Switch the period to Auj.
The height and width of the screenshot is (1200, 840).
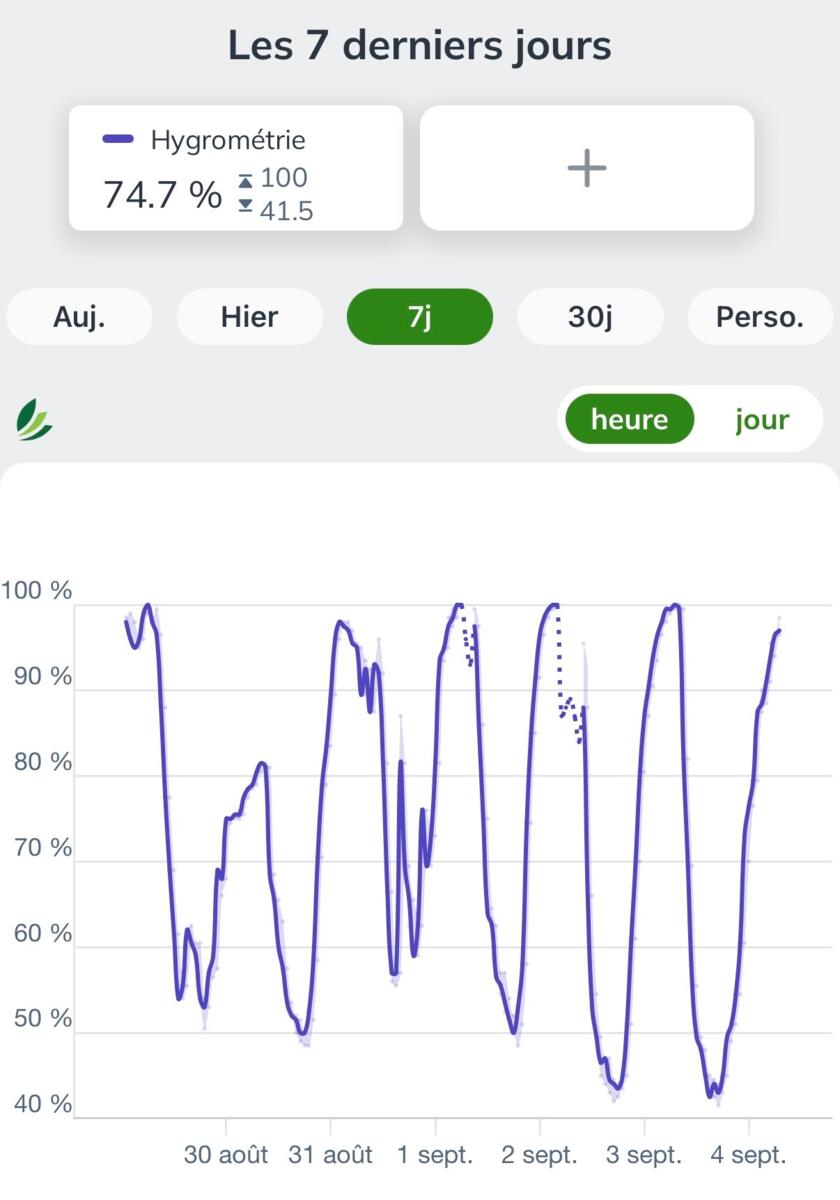point(79,317)
